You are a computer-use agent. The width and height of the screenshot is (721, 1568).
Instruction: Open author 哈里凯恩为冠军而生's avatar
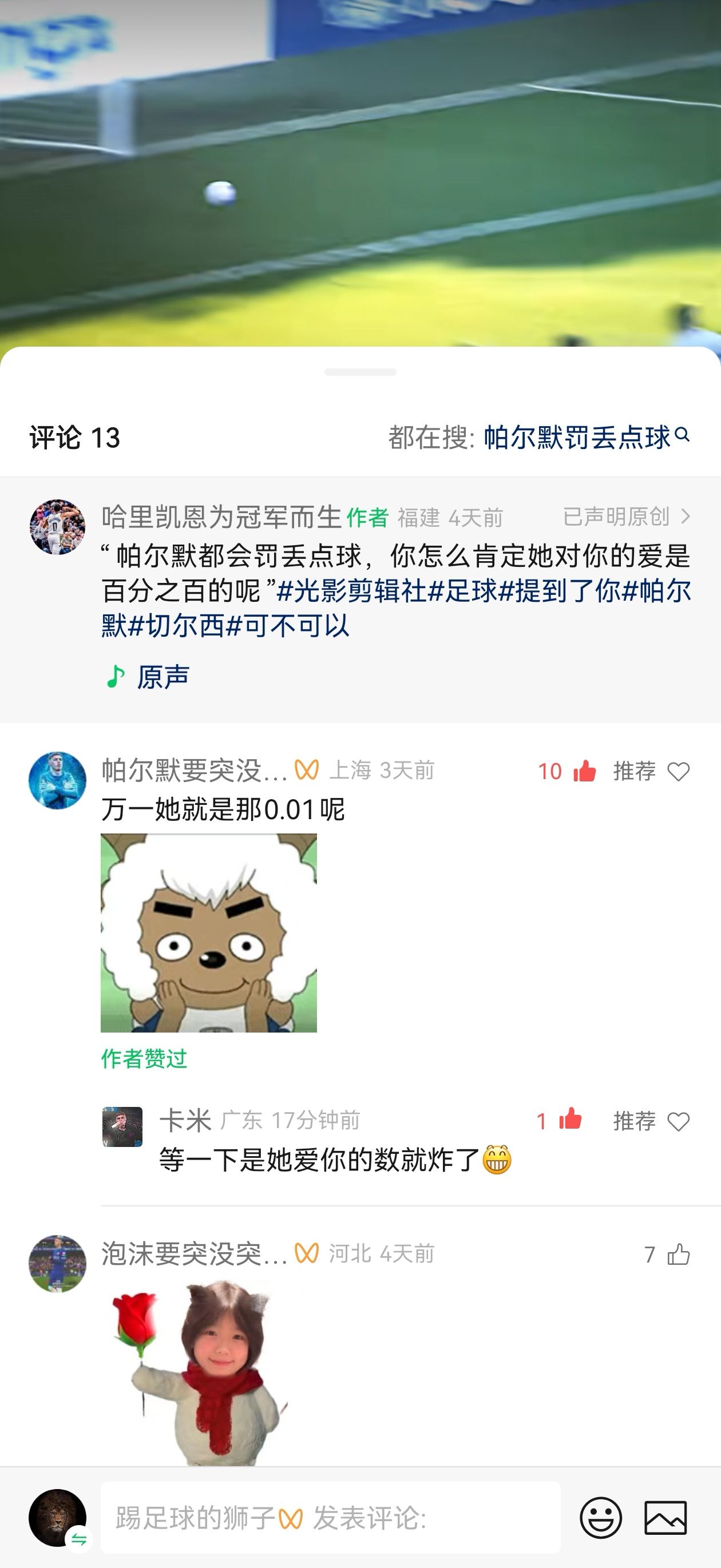click(57, 526)
